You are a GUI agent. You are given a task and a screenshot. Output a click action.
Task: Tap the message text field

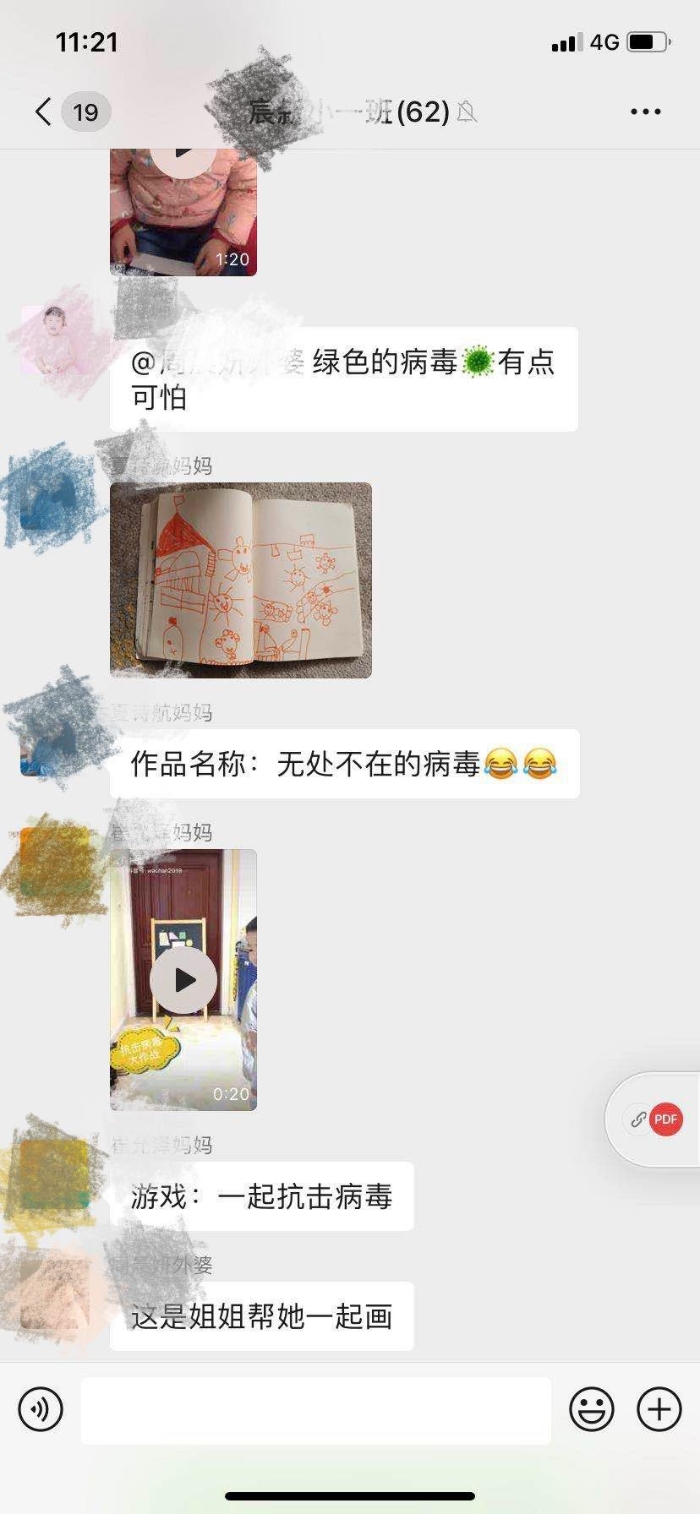tap(315, 1409)
